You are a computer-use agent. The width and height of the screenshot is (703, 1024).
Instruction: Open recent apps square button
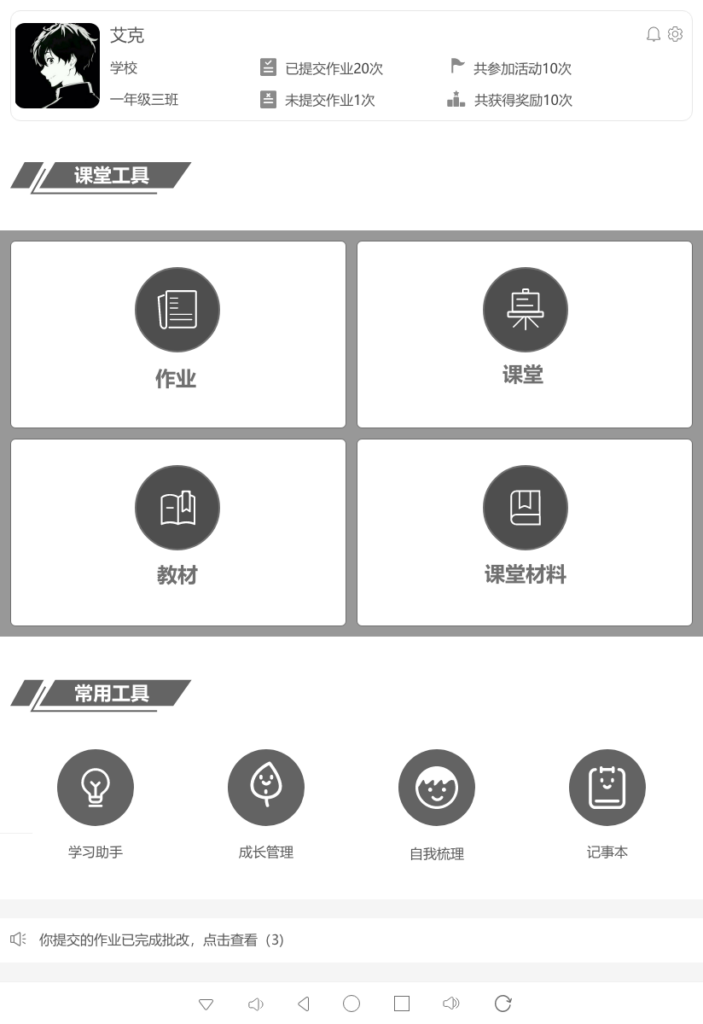click(x=402, y=1003)
